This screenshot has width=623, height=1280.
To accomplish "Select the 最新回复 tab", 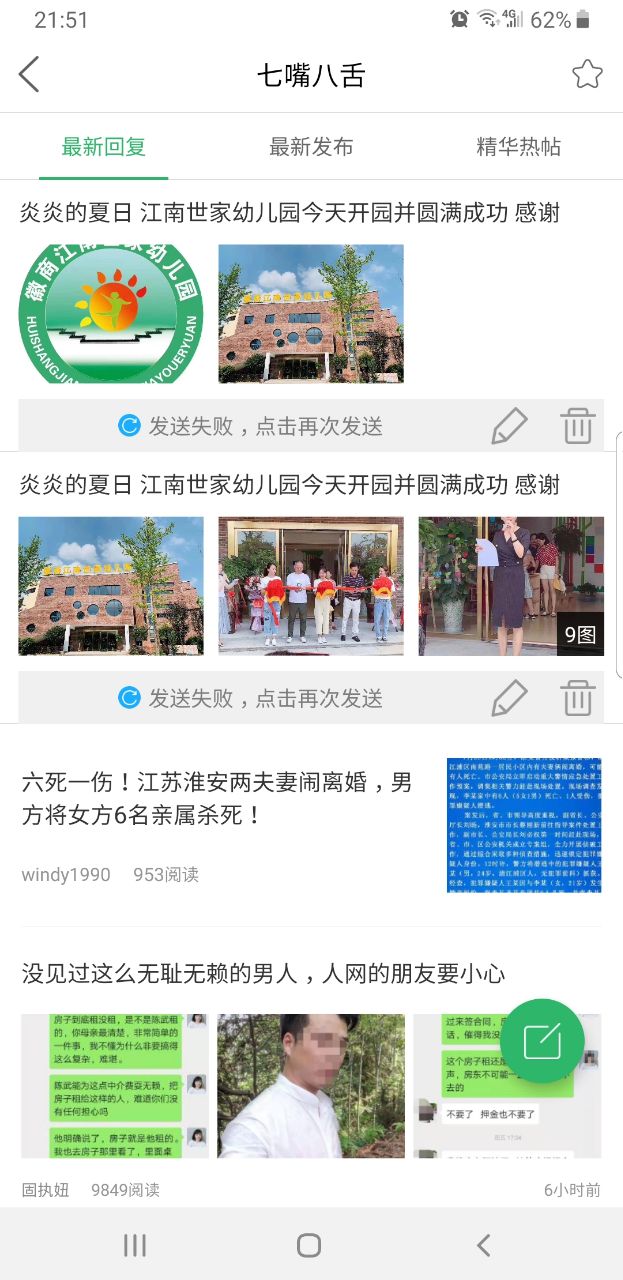I will click(x=104, y=147).
